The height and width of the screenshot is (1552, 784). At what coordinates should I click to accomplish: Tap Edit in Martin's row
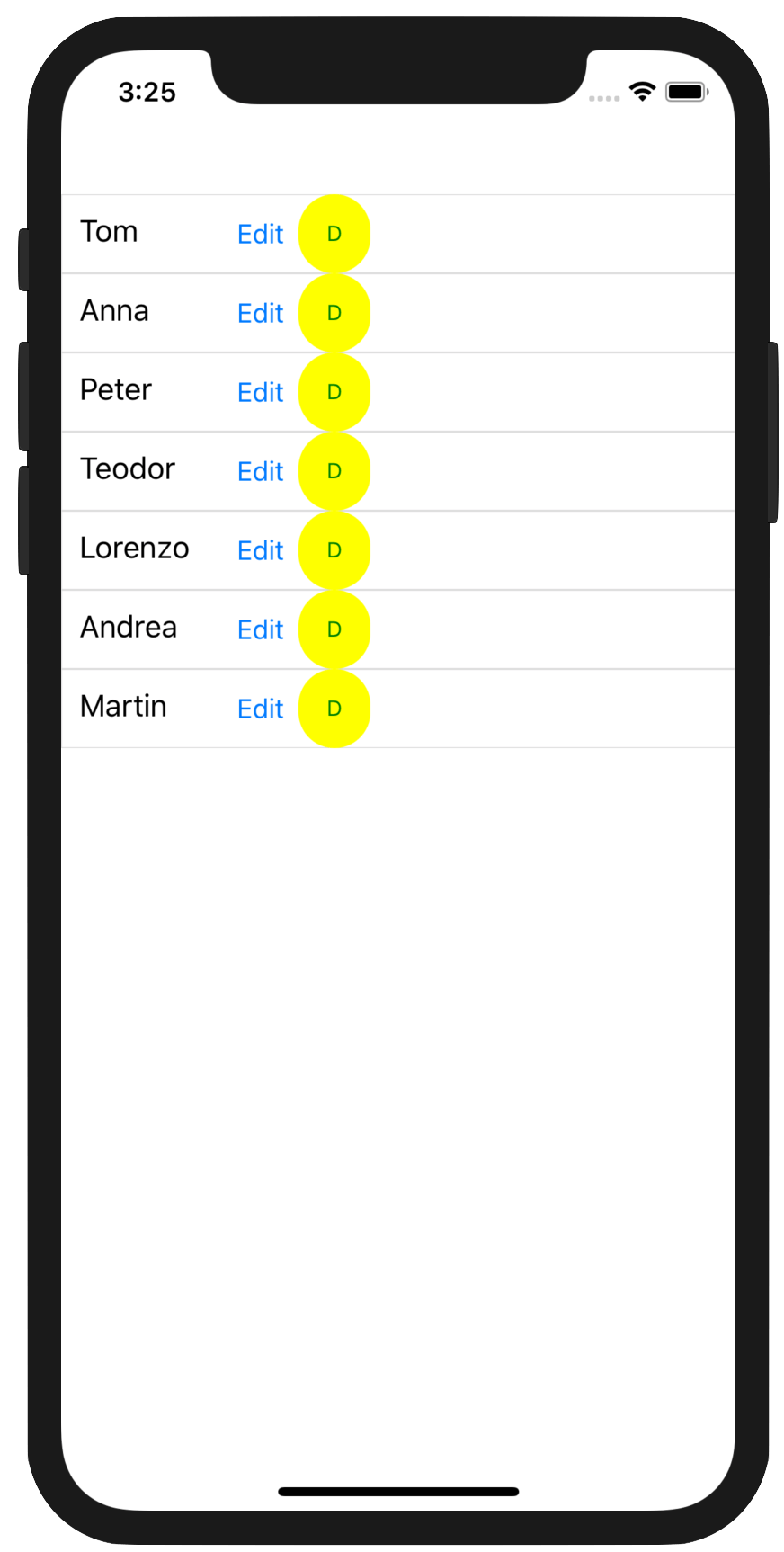[x=261, y=709]
